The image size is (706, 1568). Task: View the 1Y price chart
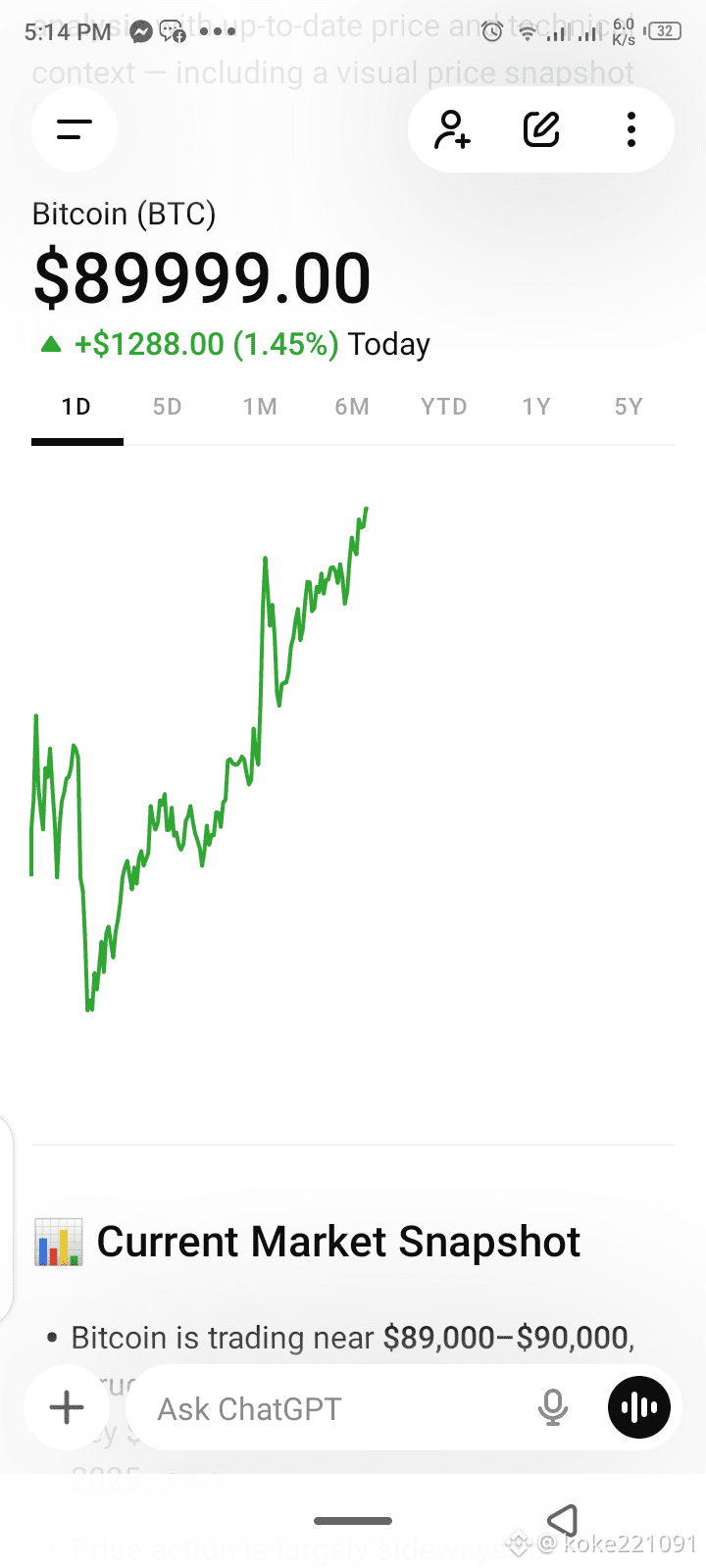click(x=536, y=407)
